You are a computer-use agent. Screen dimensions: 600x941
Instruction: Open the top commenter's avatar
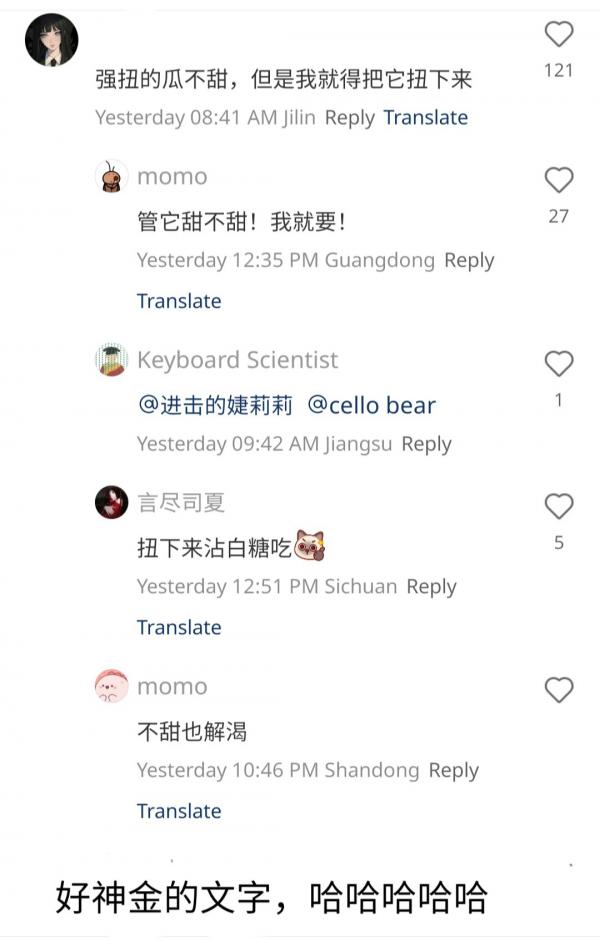(50, 40)
